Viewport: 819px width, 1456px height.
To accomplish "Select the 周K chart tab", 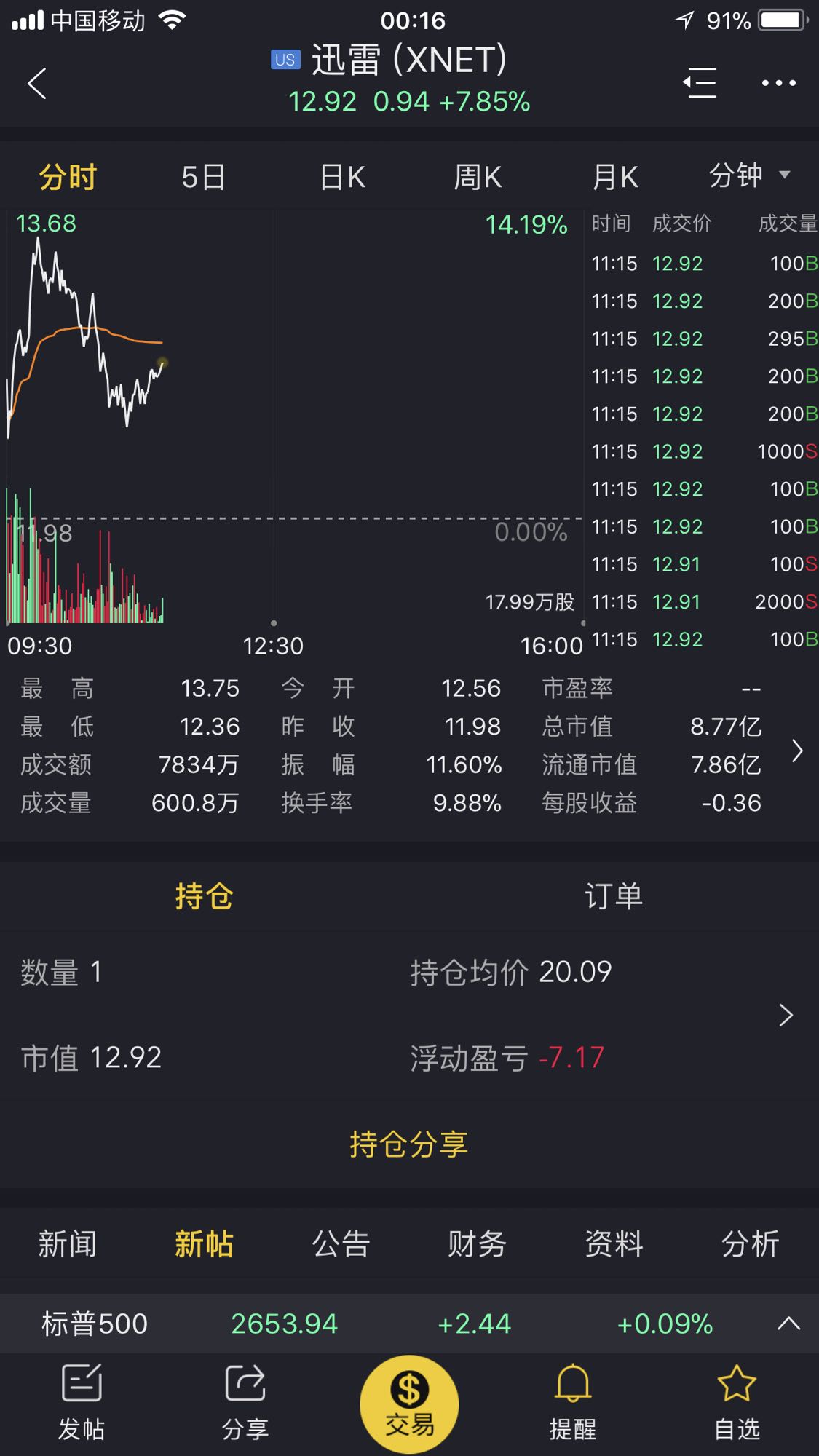I will pos(478,177).
